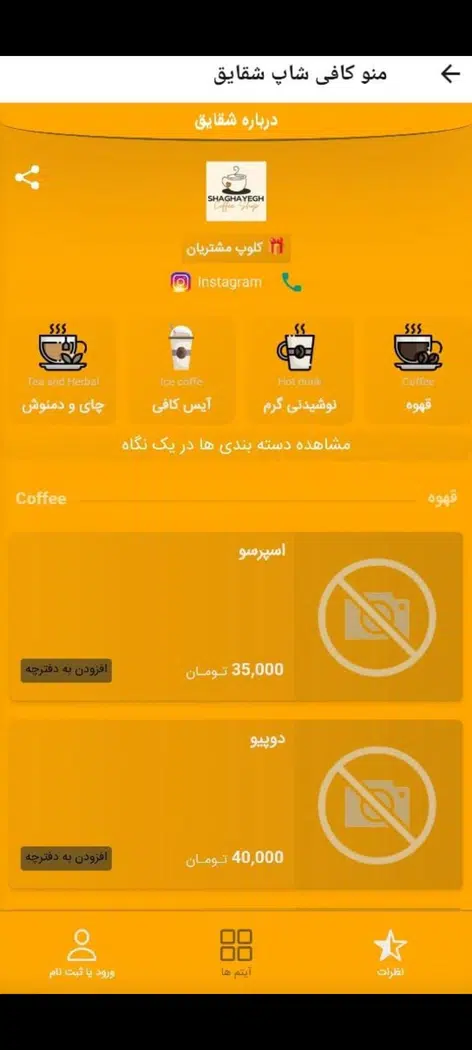Open the اسپرسو item card
The width and height of the screenshot is (472, 1050).
pyautogui.click(x=236, y=617)
